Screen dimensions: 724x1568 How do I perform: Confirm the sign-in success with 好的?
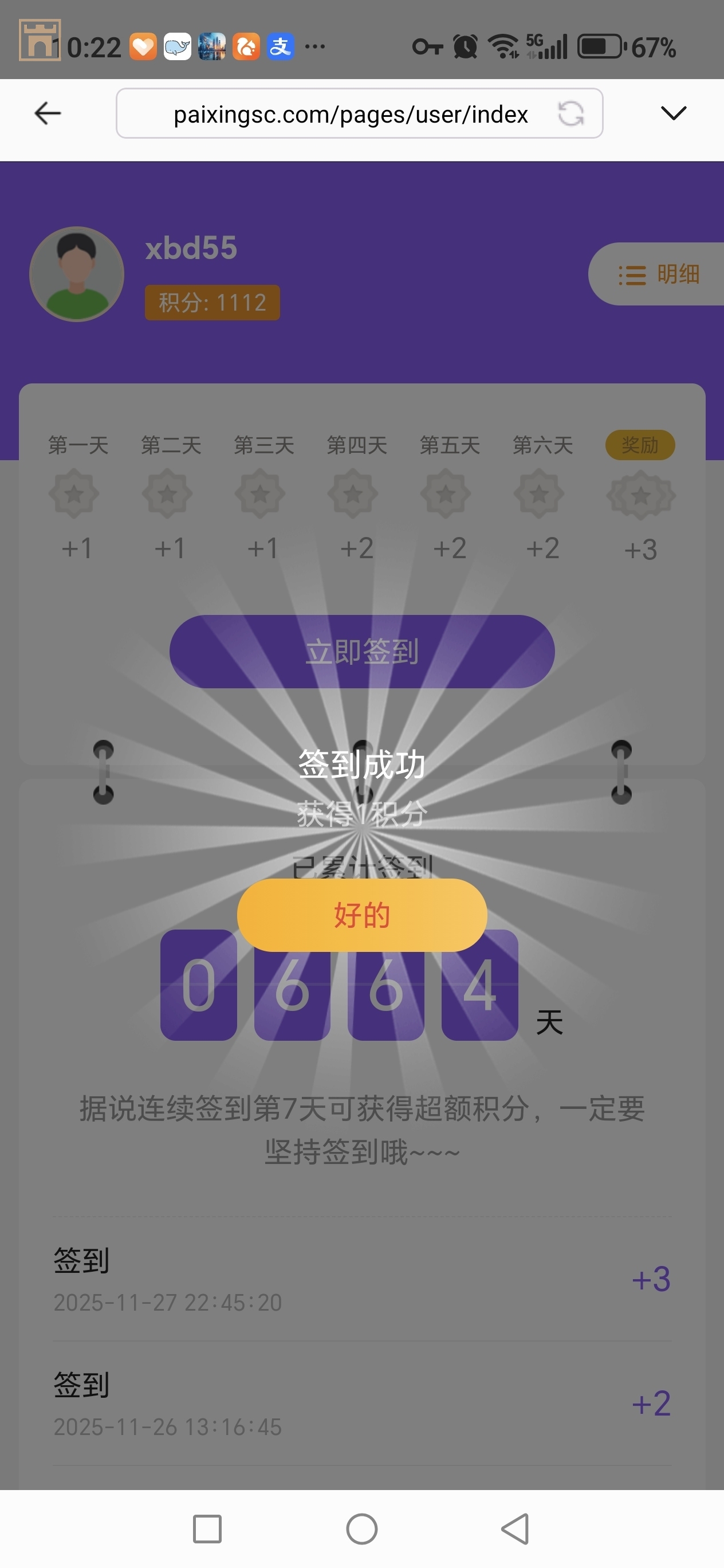click(362, 915)
